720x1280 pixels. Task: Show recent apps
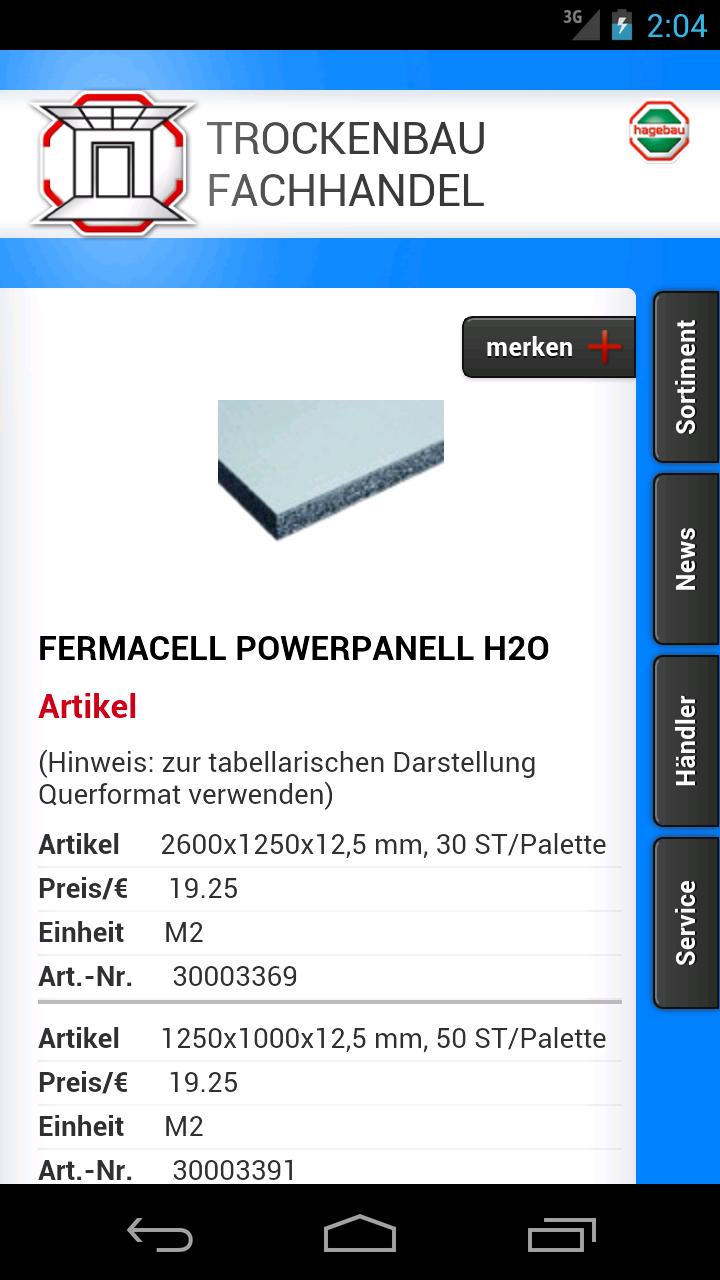[562, 1234]
